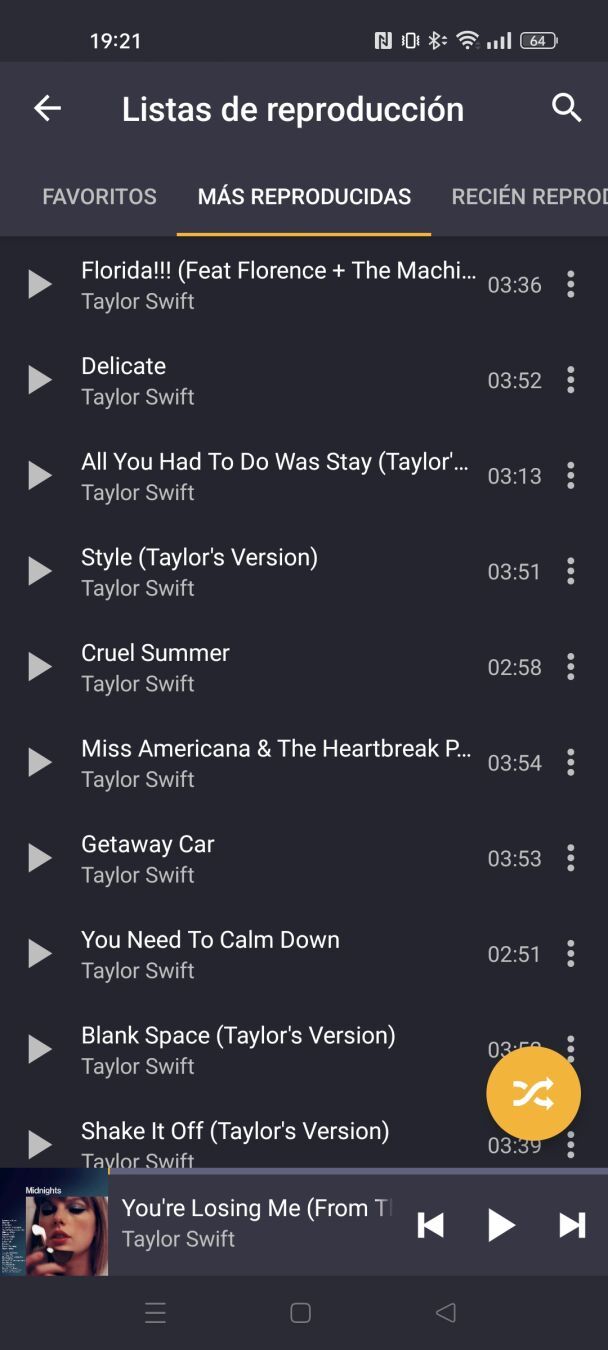This screenshot has height=1350, width=608.
Task: Open options for You Need To Calm Down
Action: pyautogui.click(x=570, y=954)
